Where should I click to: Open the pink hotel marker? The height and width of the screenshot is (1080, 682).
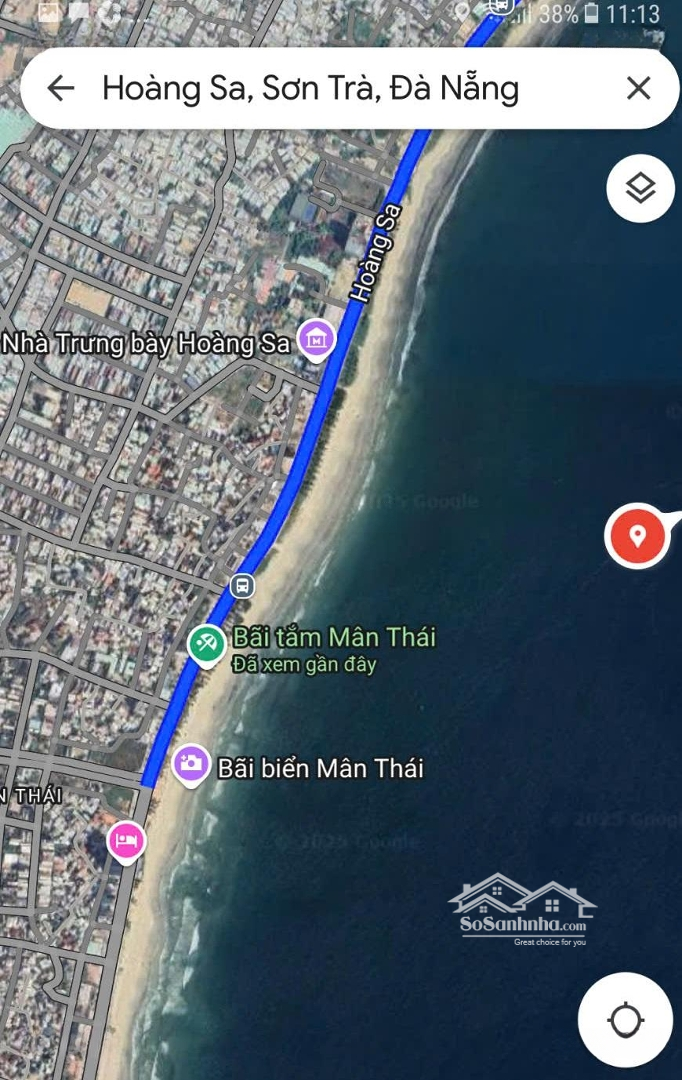(126, 841)
